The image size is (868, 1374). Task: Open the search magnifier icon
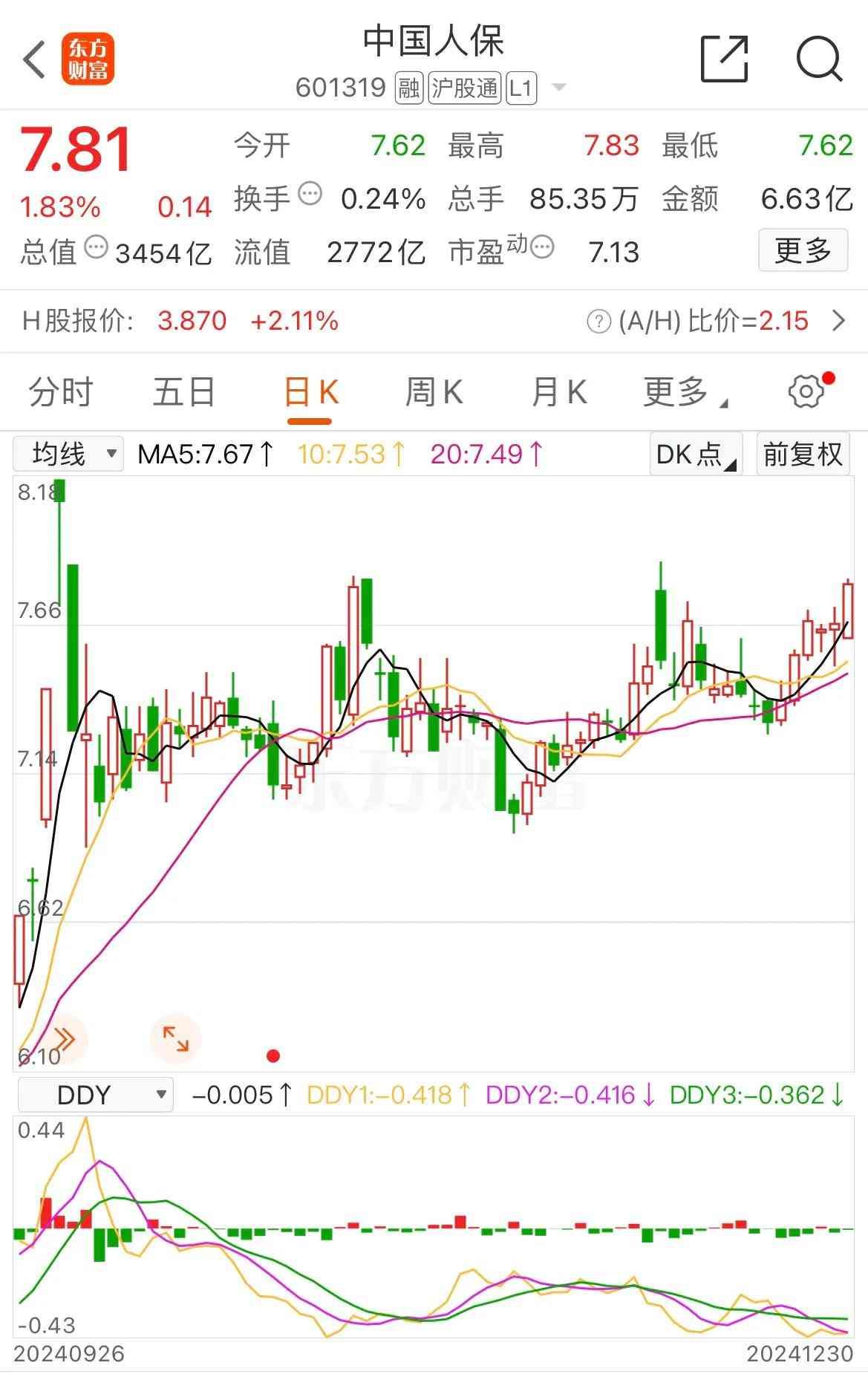819,59
